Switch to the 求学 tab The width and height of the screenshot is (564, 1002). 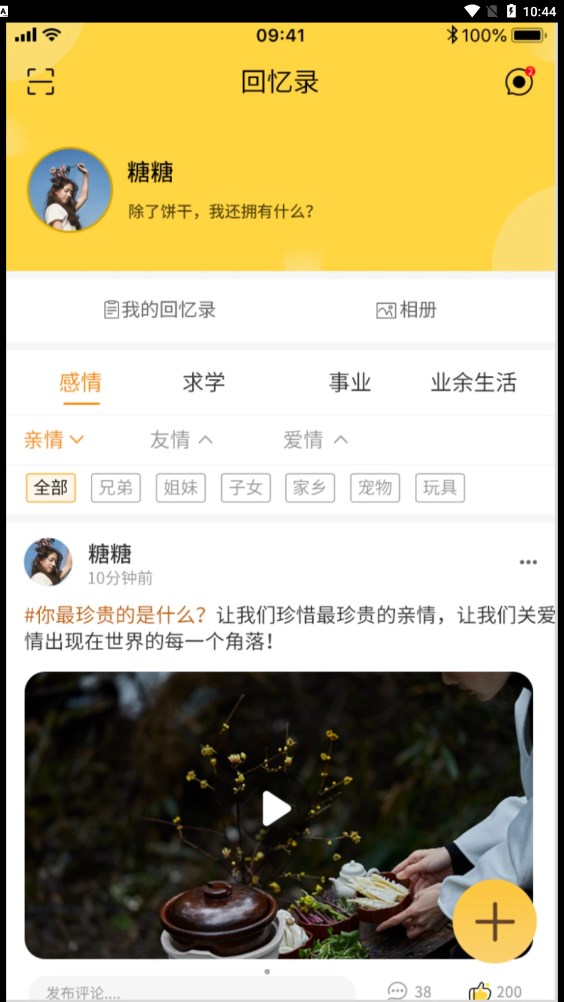204,383
